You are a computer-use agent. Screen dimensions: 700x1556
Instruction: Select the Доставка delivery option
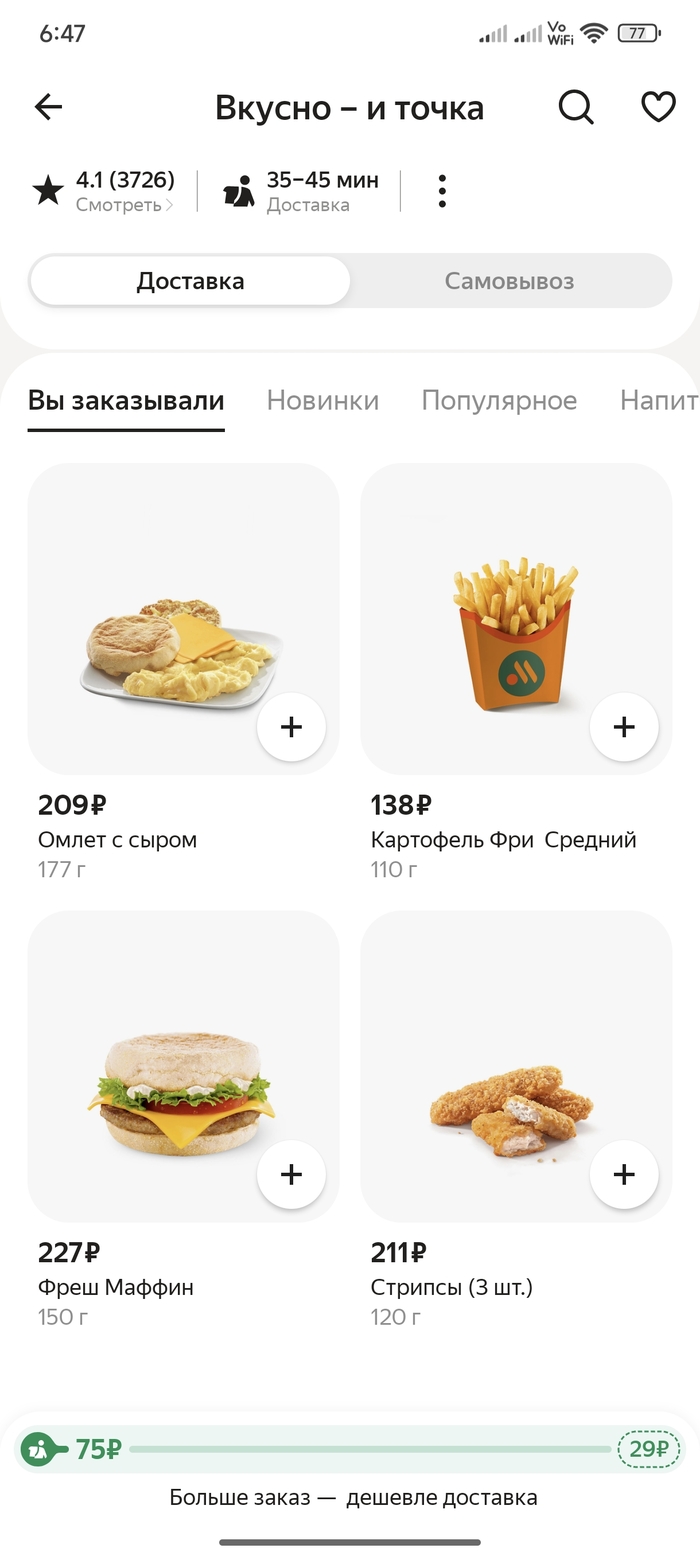coord(190,281)
